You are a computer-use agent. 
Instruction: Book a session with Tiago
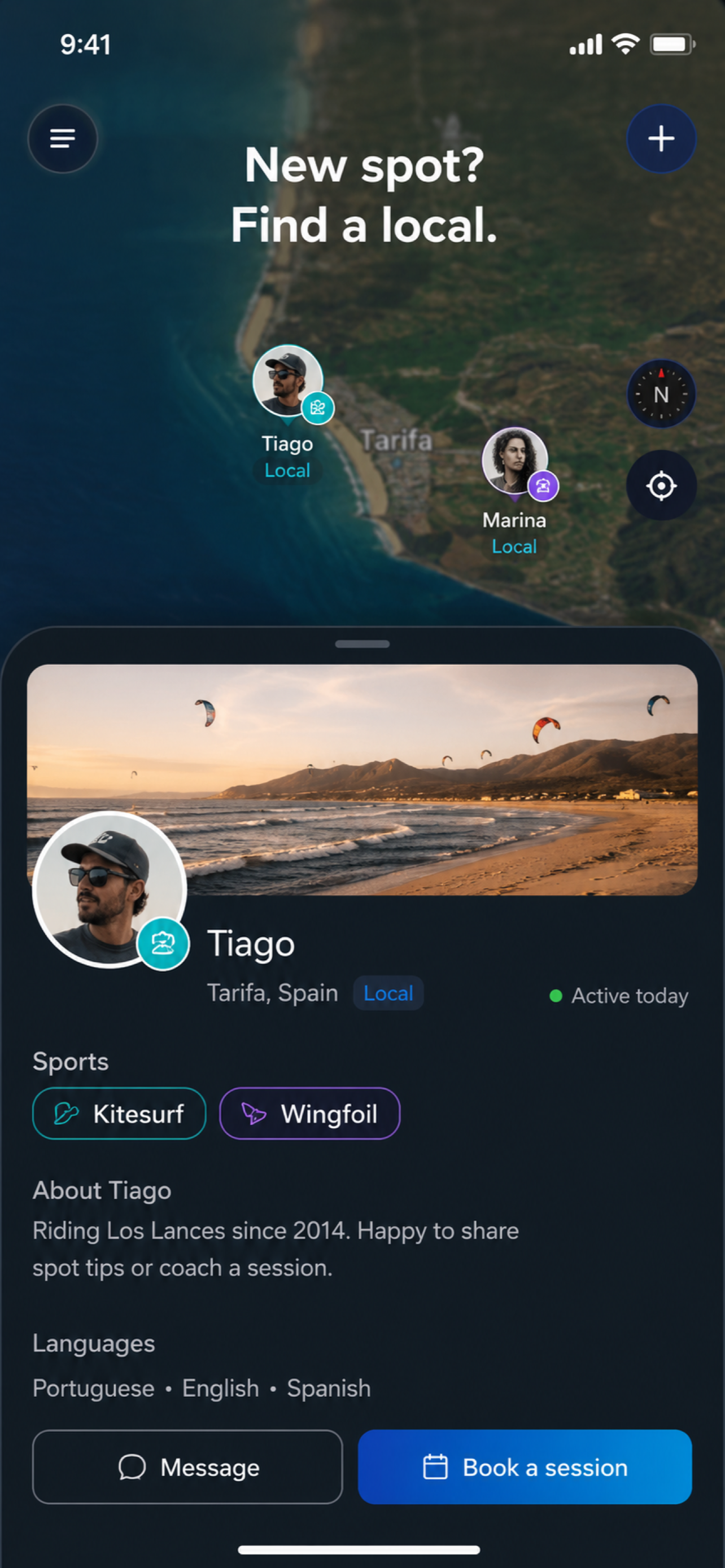coord(525,1467)
